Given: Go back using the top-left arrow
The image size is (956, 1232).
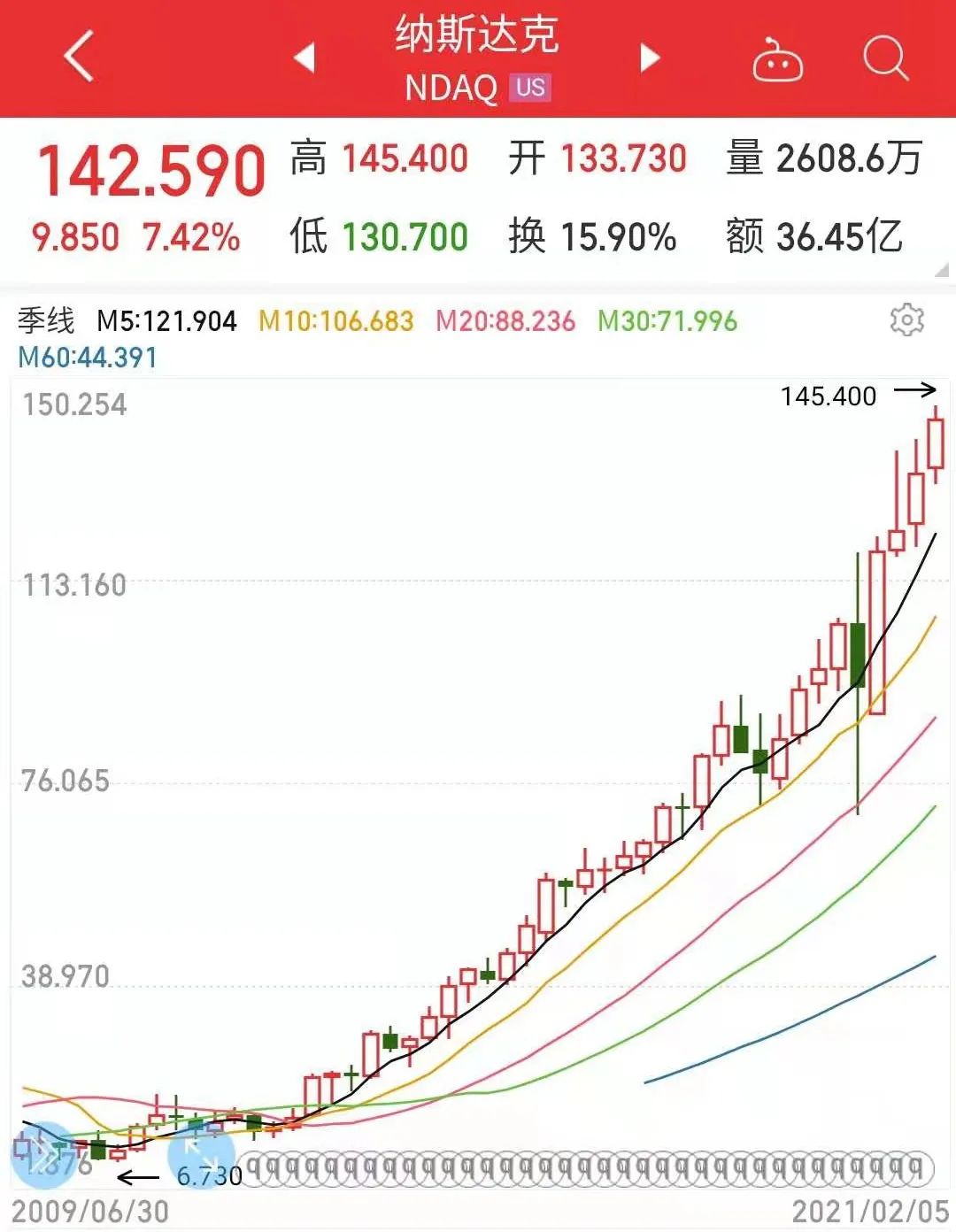Looking at the screenshot, I should tap(77, 58).
